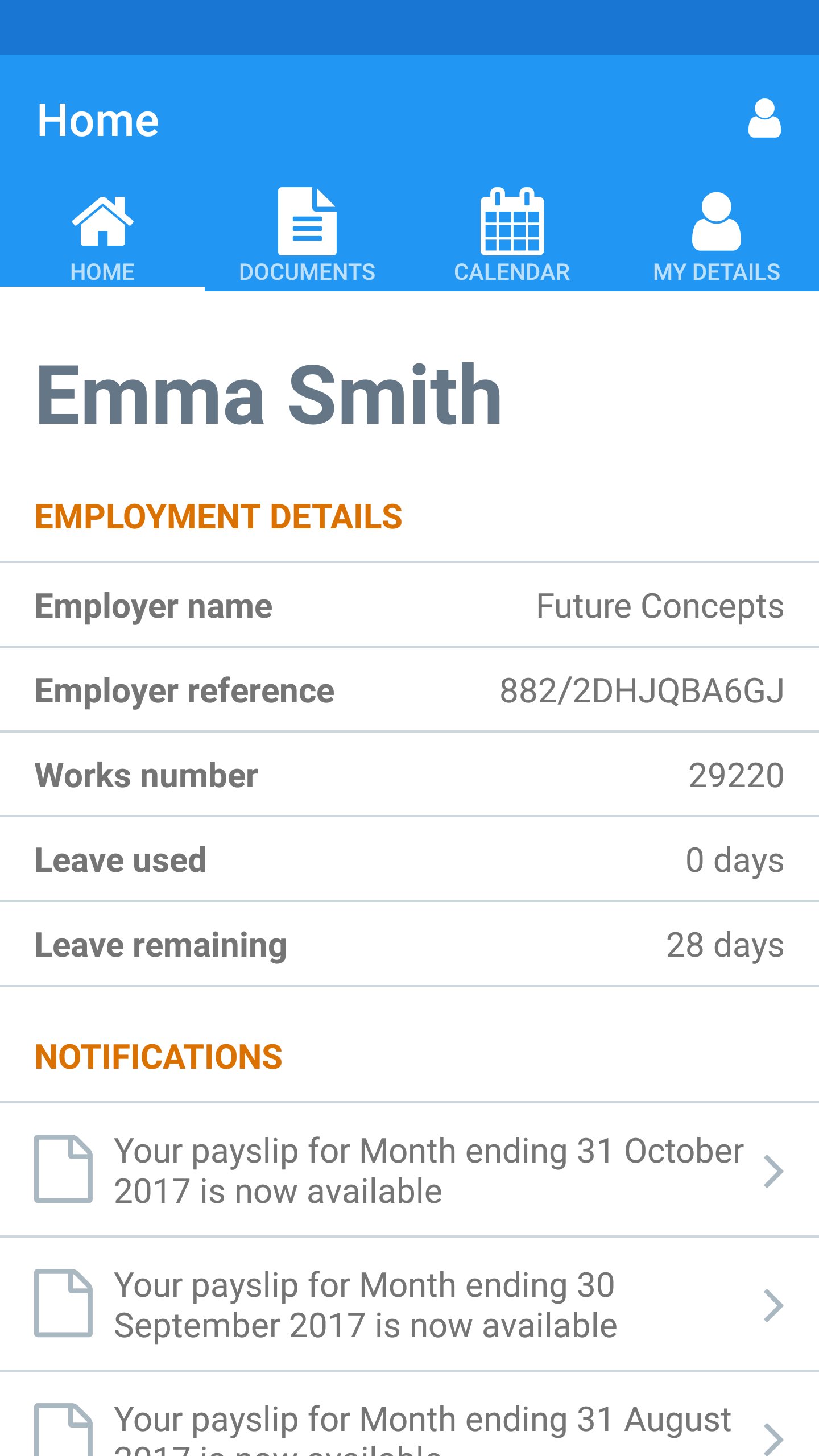Screen dimensions: 819x1456
Task: Open the profile icon in the header
Action: (765, 118)
